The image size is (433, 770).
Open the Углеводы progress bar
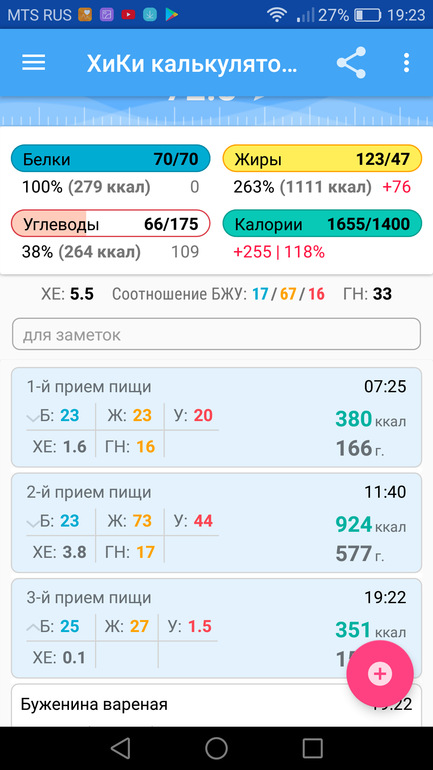(x=110, y=224)
